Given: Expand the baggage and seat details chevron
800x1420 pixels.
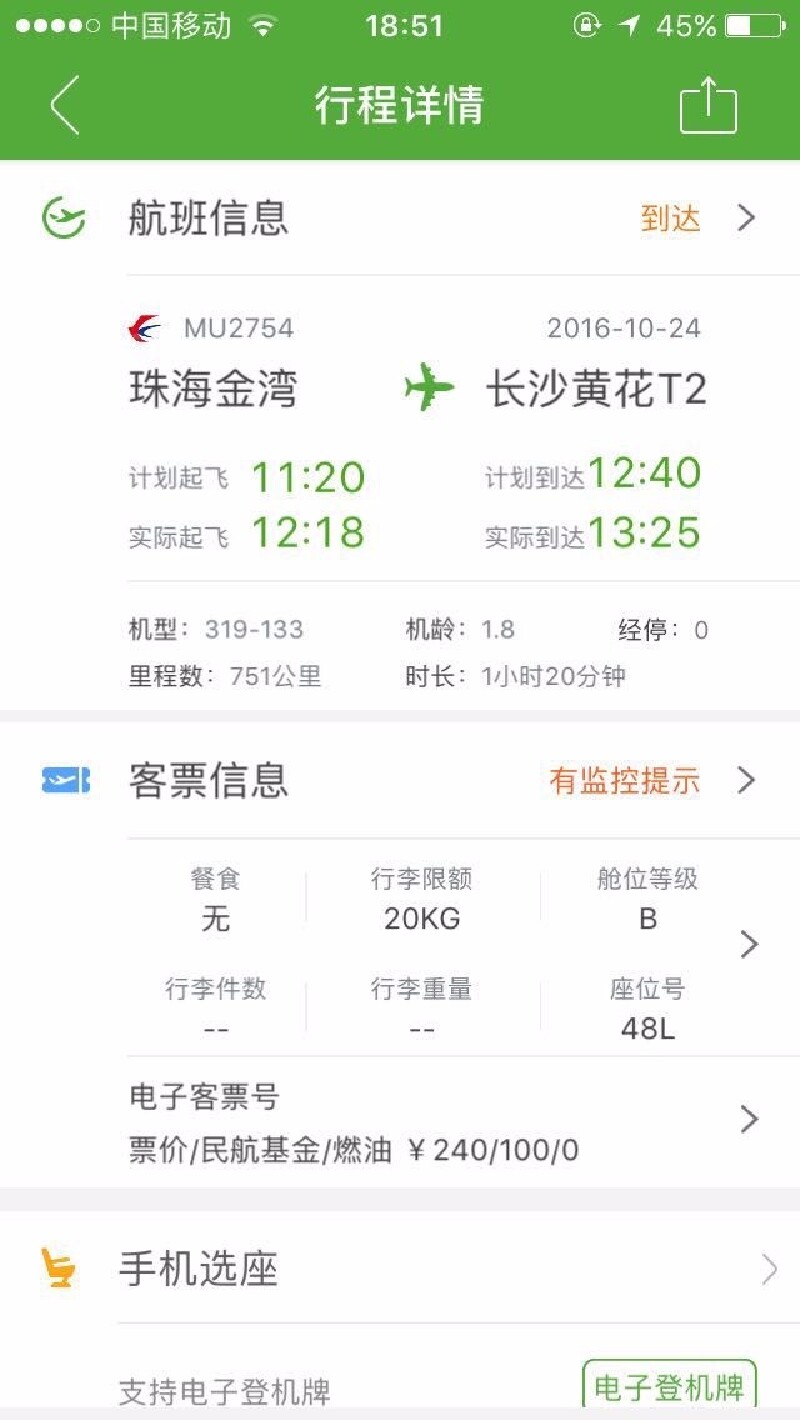Looking at the screenshot, I should point(749,944).
